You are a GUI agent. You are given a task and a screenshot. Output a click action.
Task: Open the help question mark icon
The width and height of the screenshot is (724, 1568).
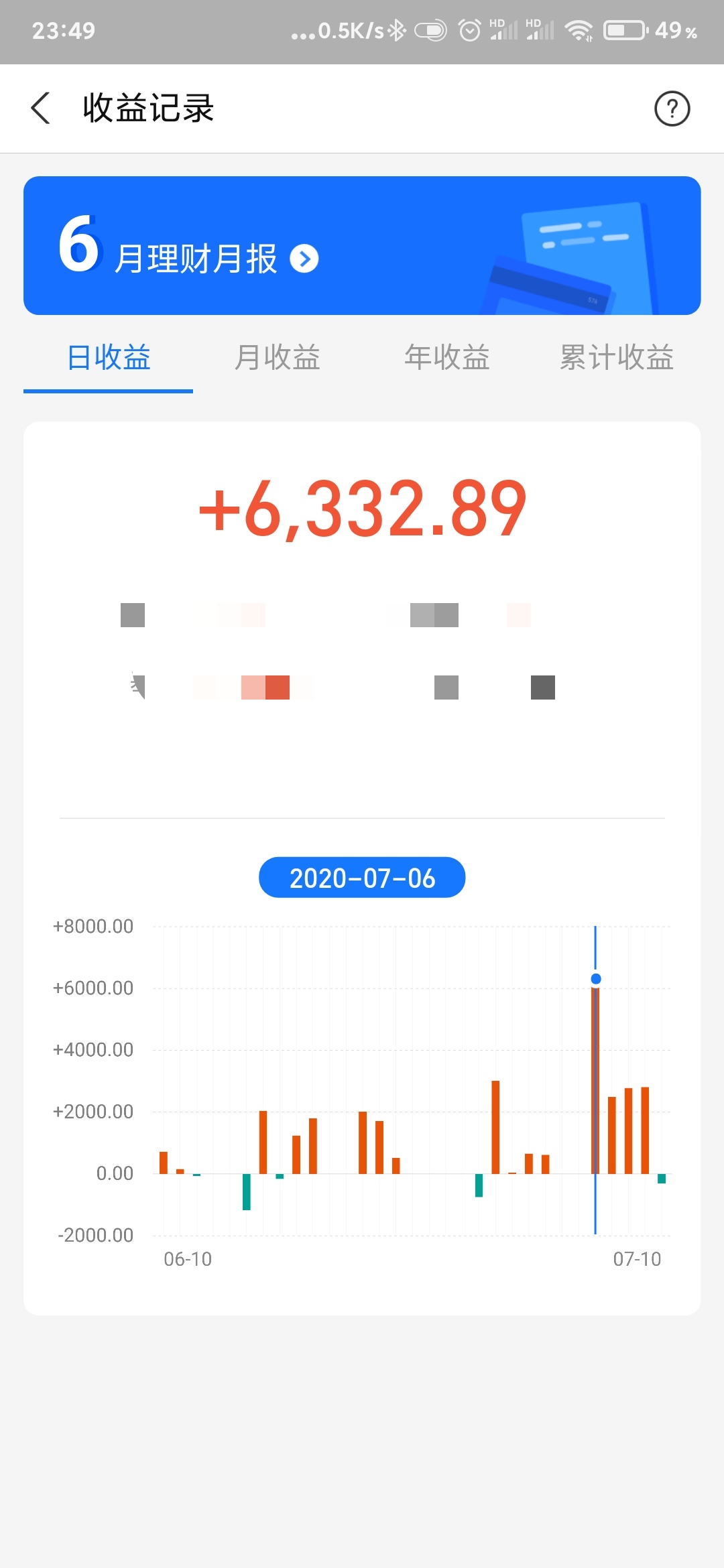(x=672, y=109)
